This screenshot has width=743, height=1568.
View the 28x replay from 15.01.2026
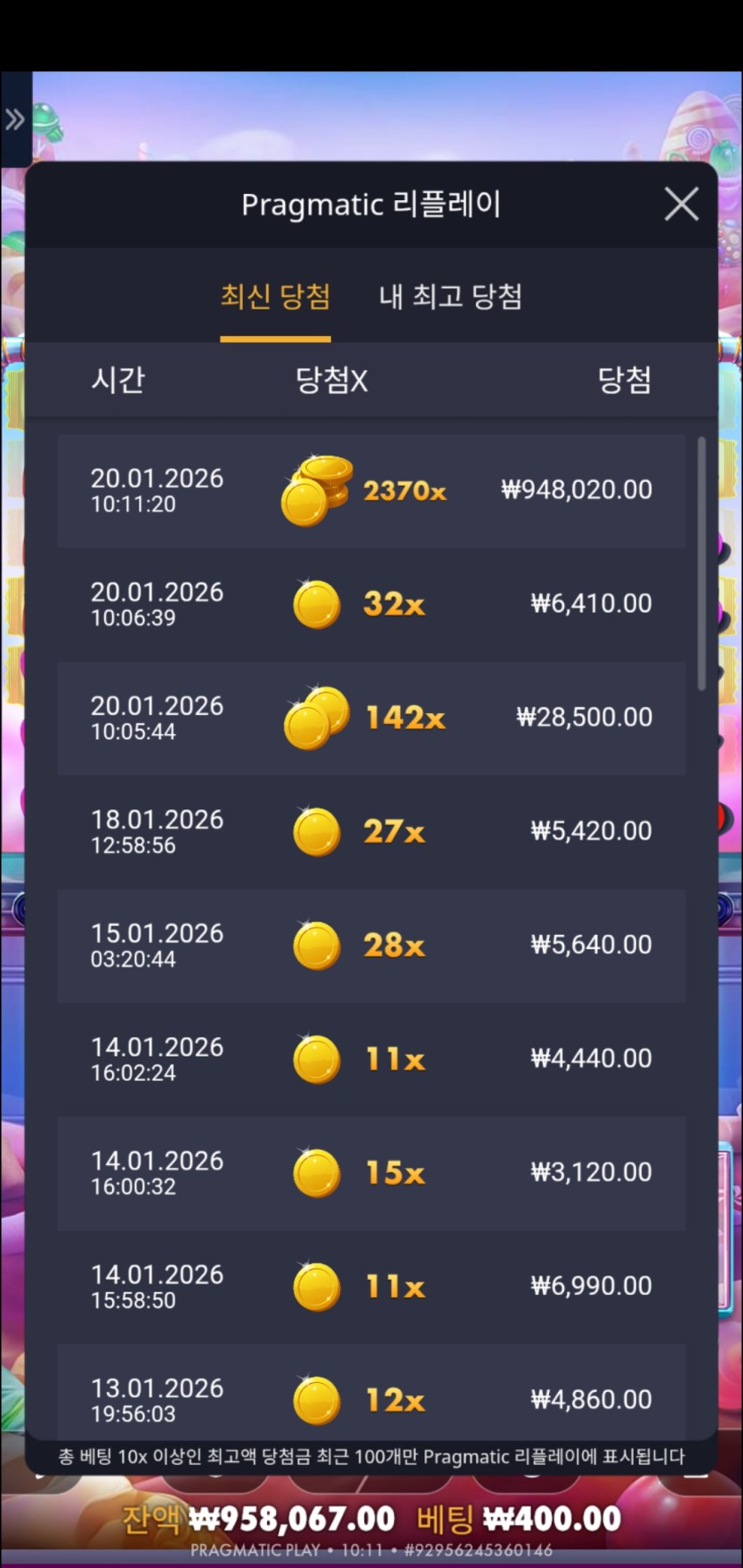click(x=371, y=945)
